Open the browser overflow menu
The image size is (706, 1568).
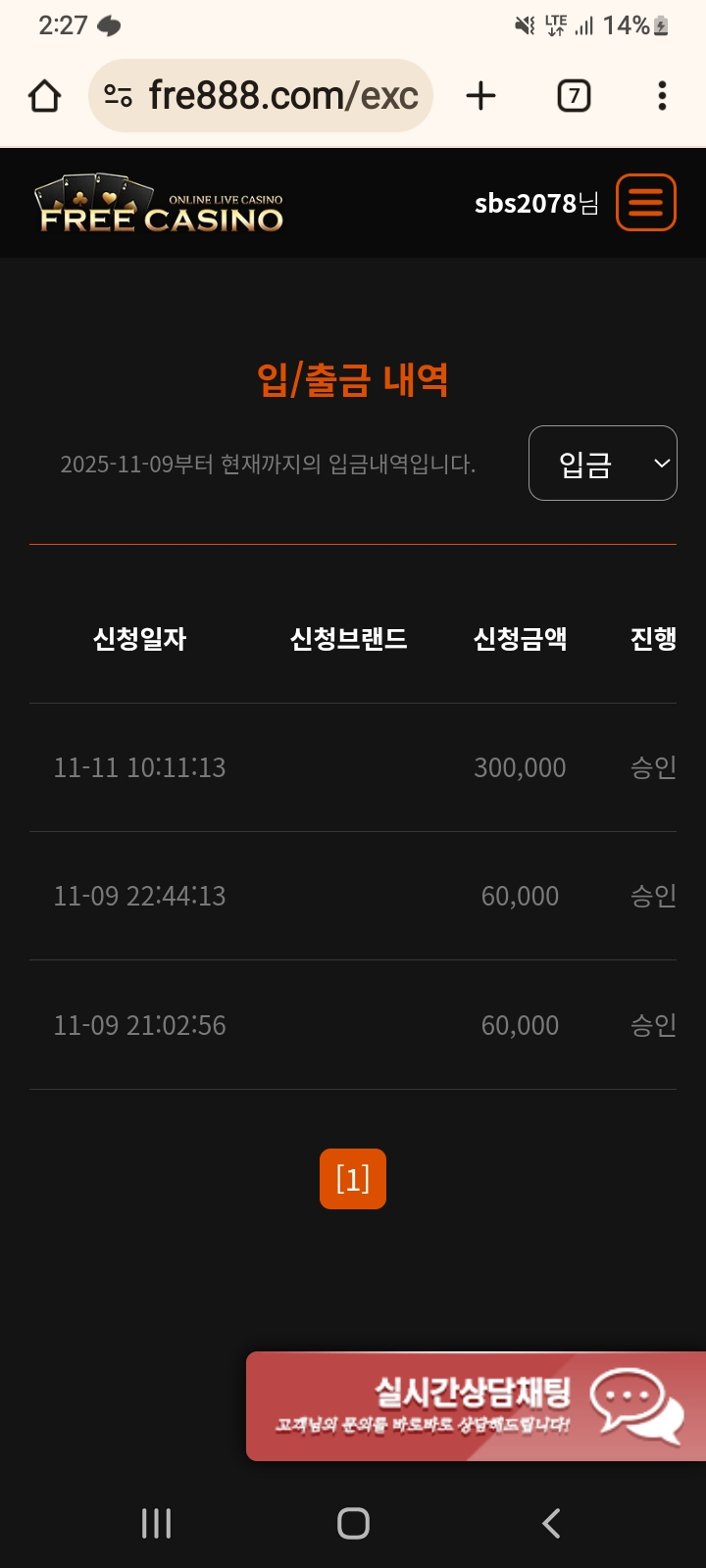662,96
